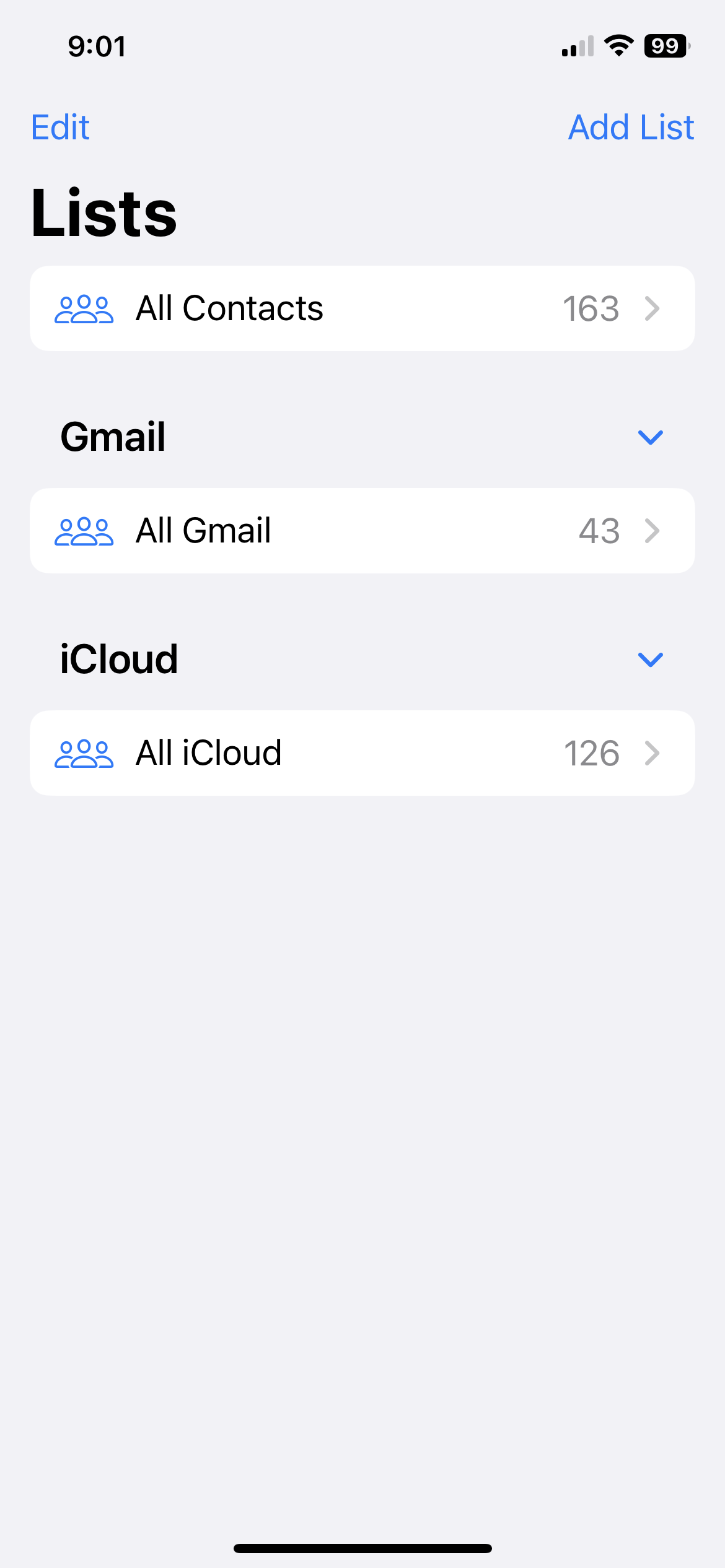Open the All Gmail list
This screenshot has height=1568, width=725.
tap(362, 531)
